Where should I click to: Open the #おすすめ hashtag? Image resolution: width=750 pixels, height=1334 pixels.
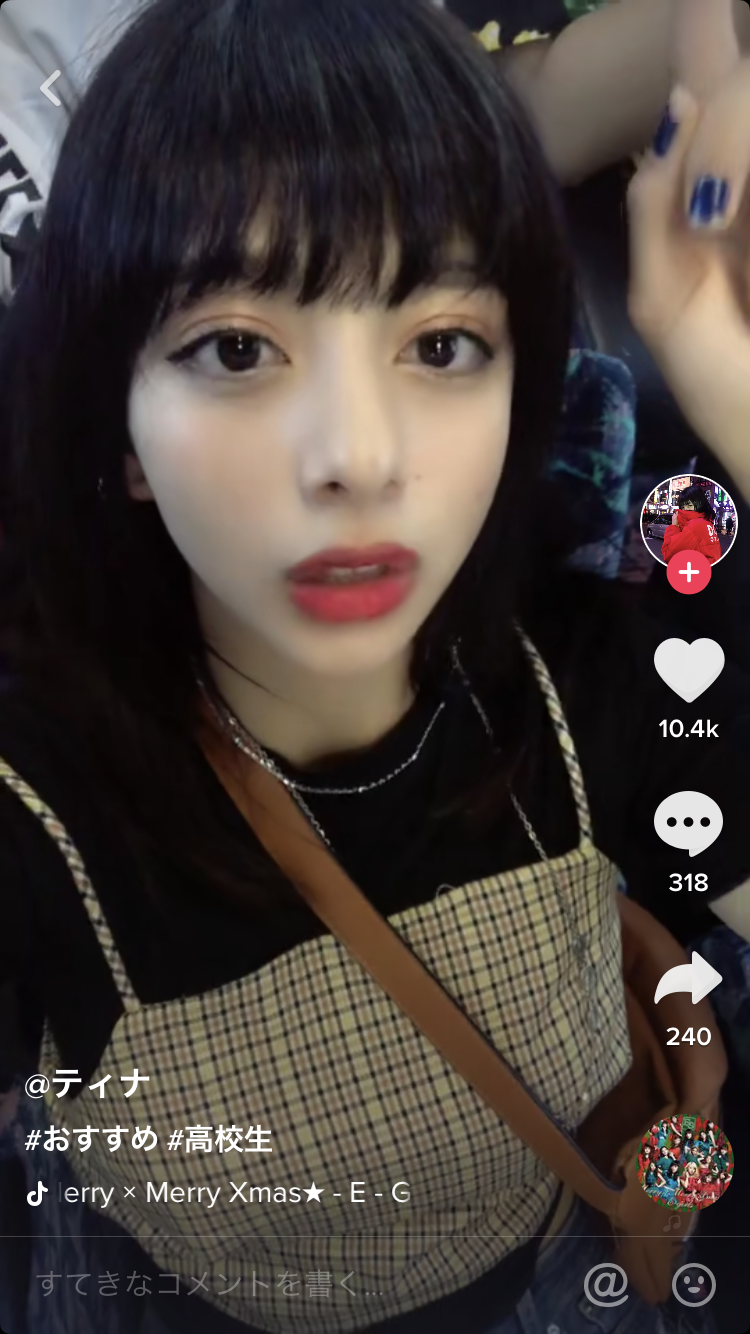pos(91,1139)
